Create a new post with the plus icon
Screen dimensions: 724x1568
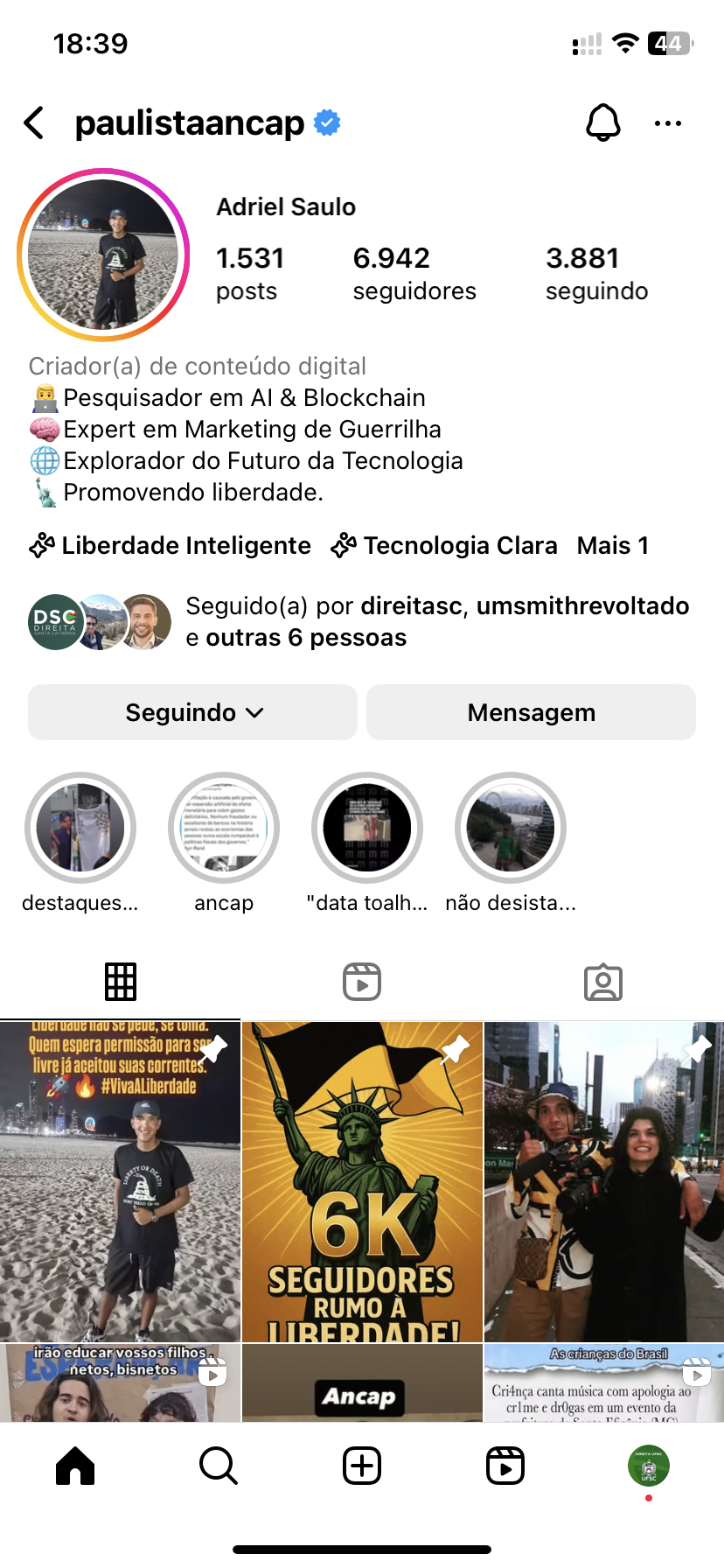click(x=362, y=1466)
